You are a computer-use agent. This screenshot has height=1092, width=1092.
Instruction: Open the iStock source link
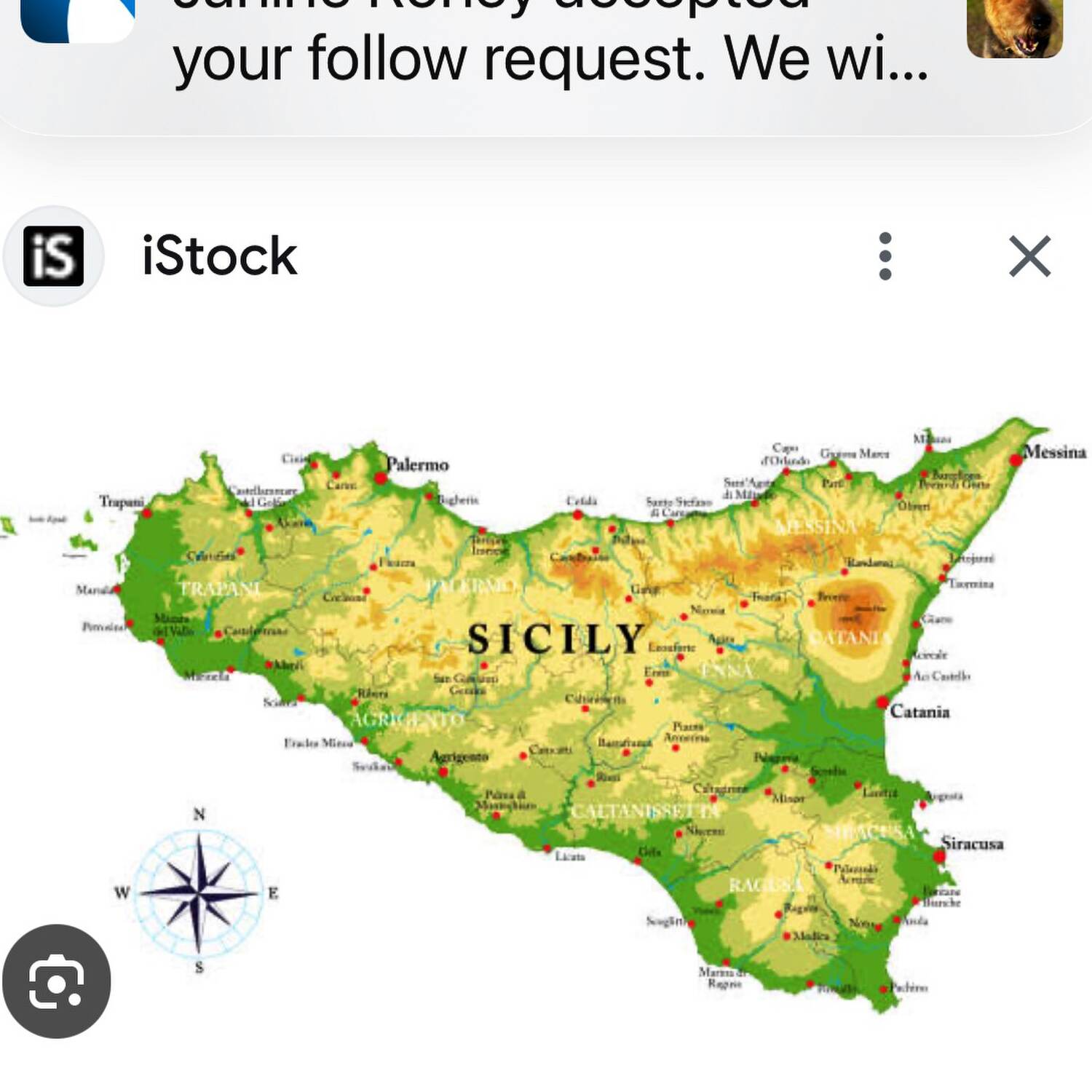click(x=218, y=256)
